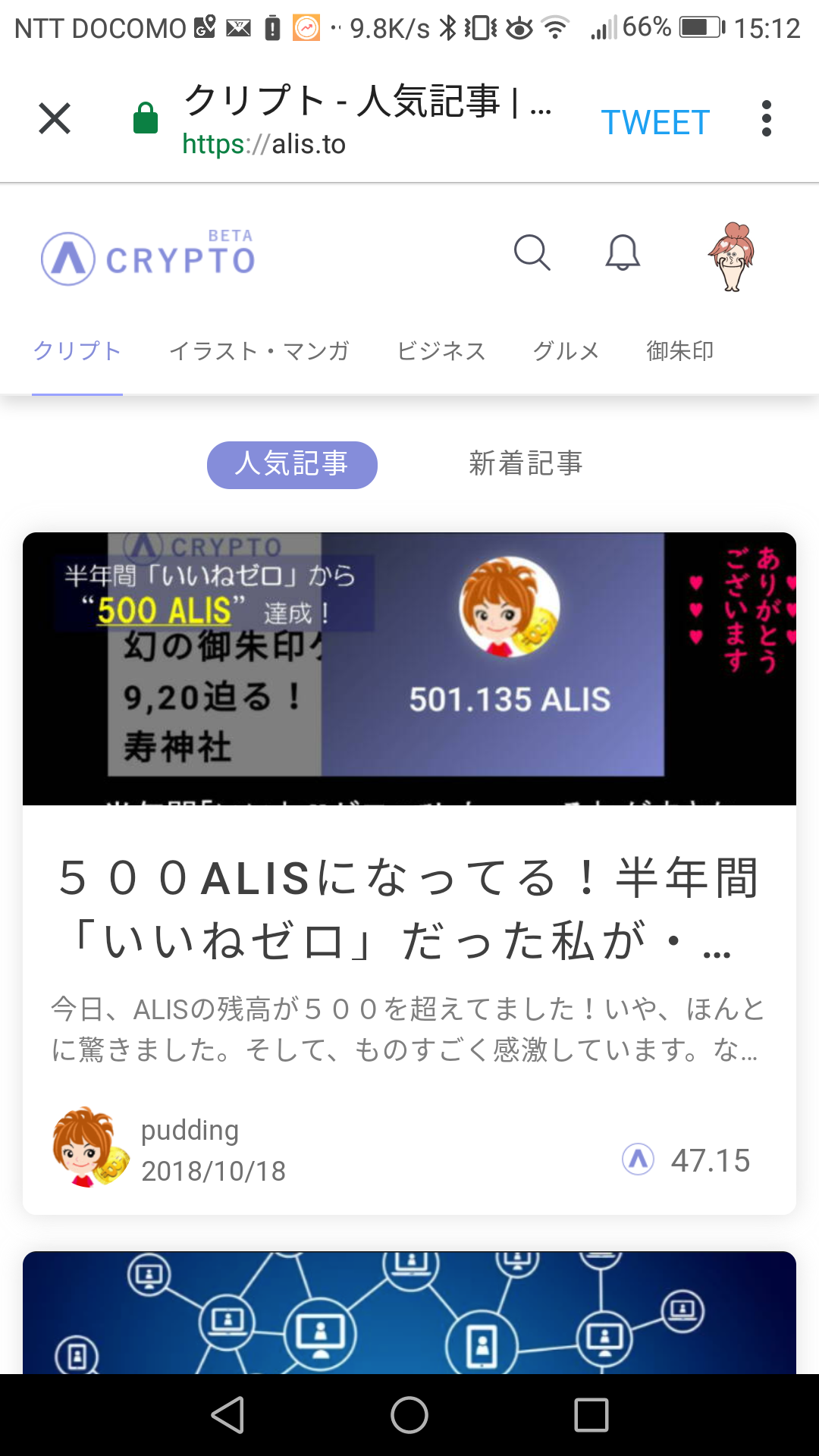The image size is (819, 1456).
Task: Close the in-app browser tab
Action: [55, 119]
